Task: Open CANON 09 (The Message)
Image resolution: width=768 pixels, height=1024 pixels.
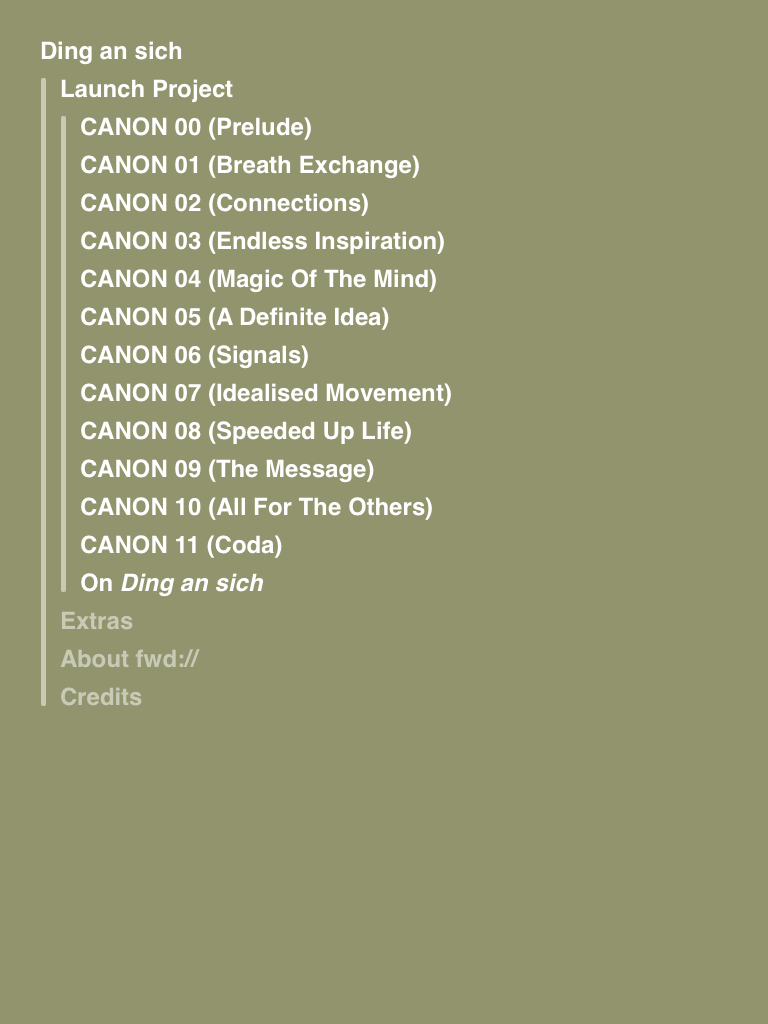Action: [x=227, y=469]
